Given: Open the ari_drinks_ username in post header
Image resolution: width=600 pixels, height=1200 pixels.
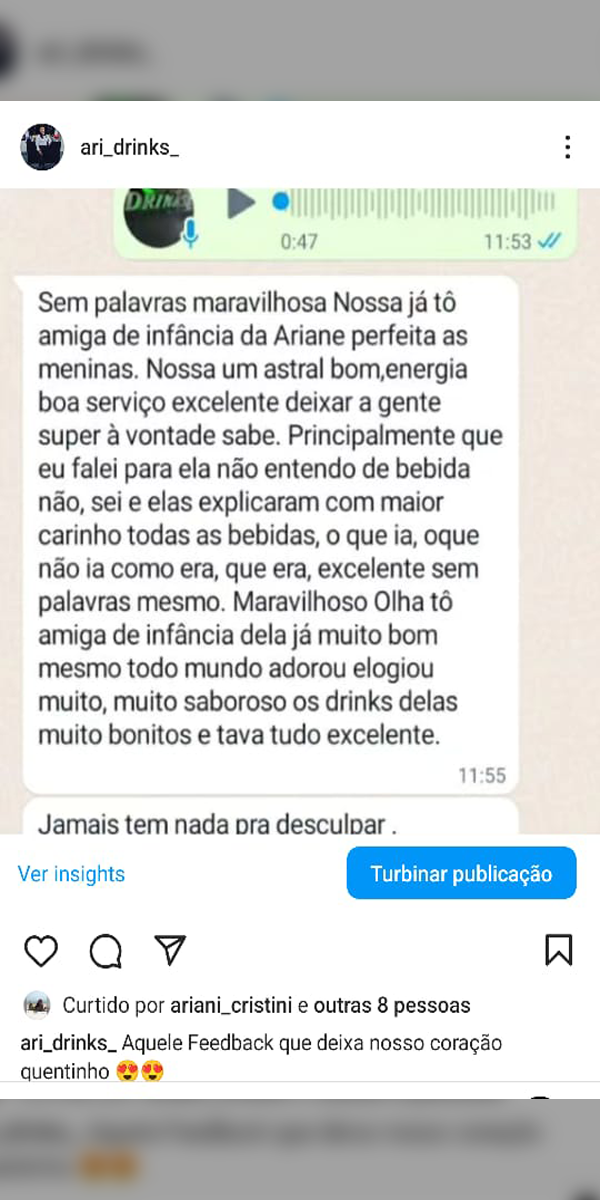Looking at the screenshot, I should 130,148.
